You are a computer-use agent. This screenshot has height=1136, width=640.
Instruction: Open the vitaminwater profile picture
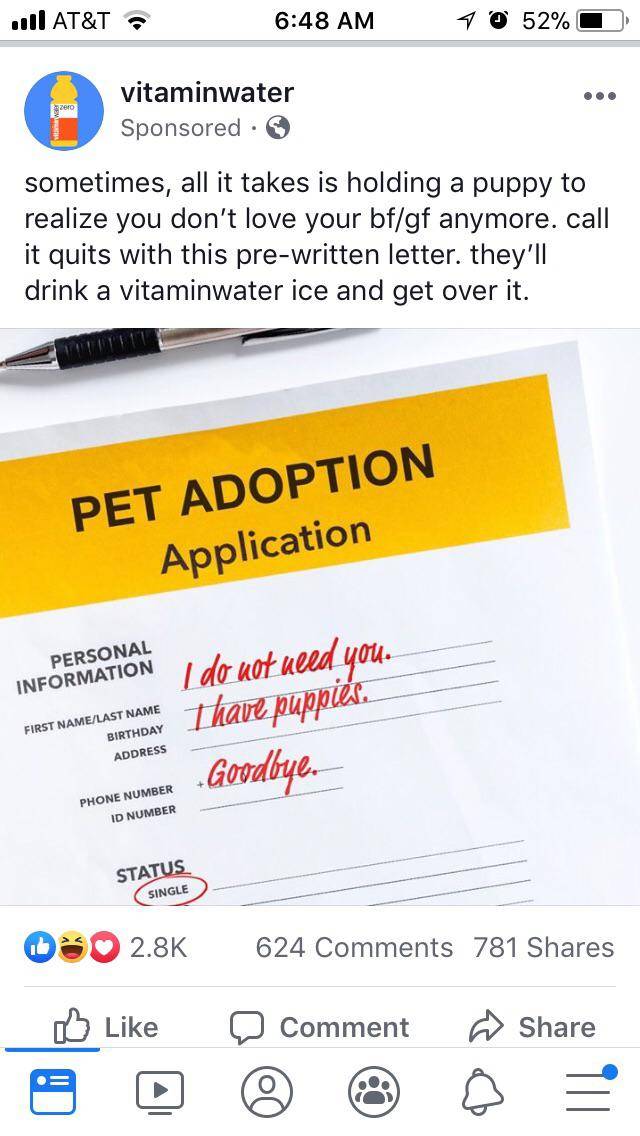coord(63,111)
